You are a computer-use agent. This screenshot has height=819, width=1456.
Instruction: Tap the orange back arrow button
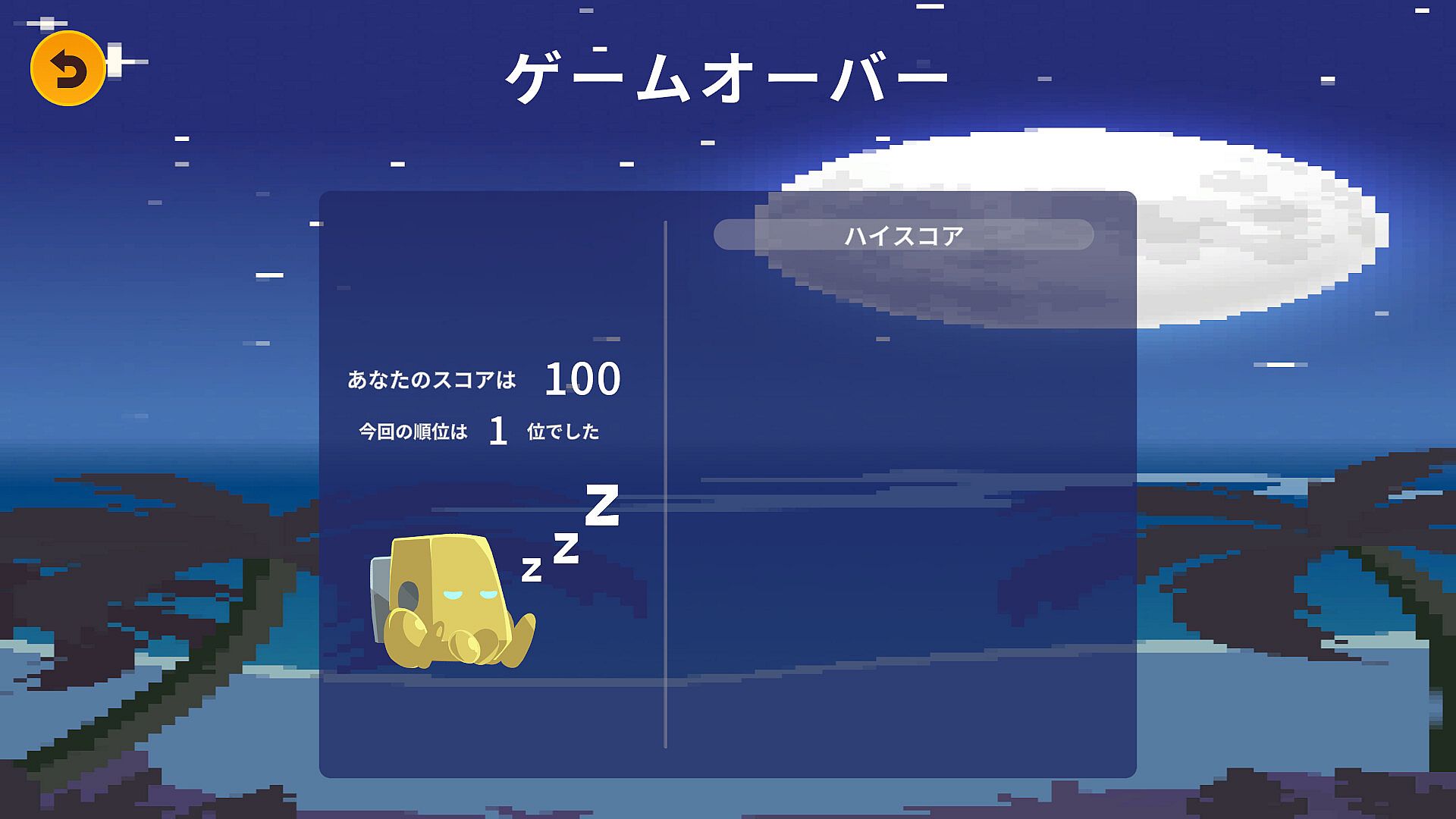tap(67, 69)
